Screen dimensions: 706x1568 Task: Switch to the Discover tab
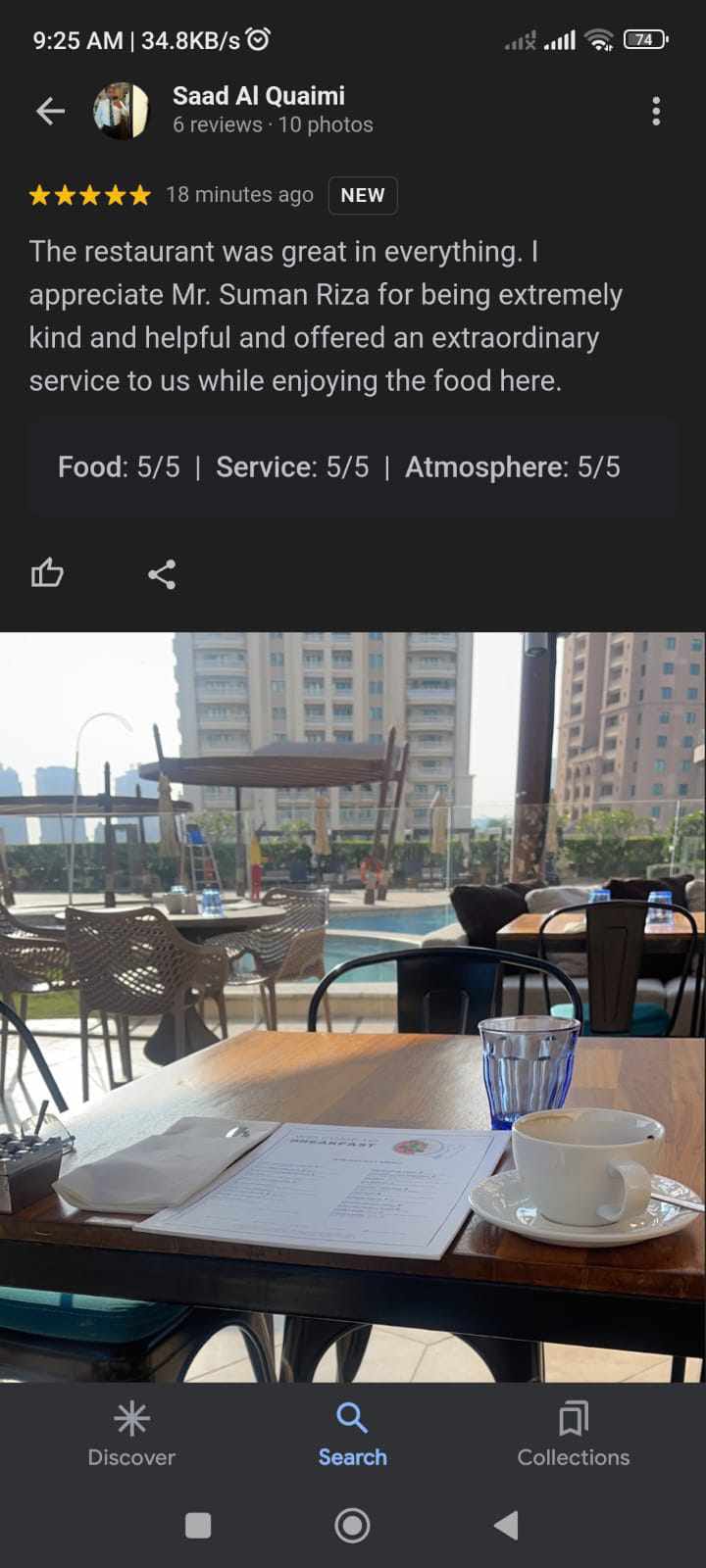(131, 1434)
